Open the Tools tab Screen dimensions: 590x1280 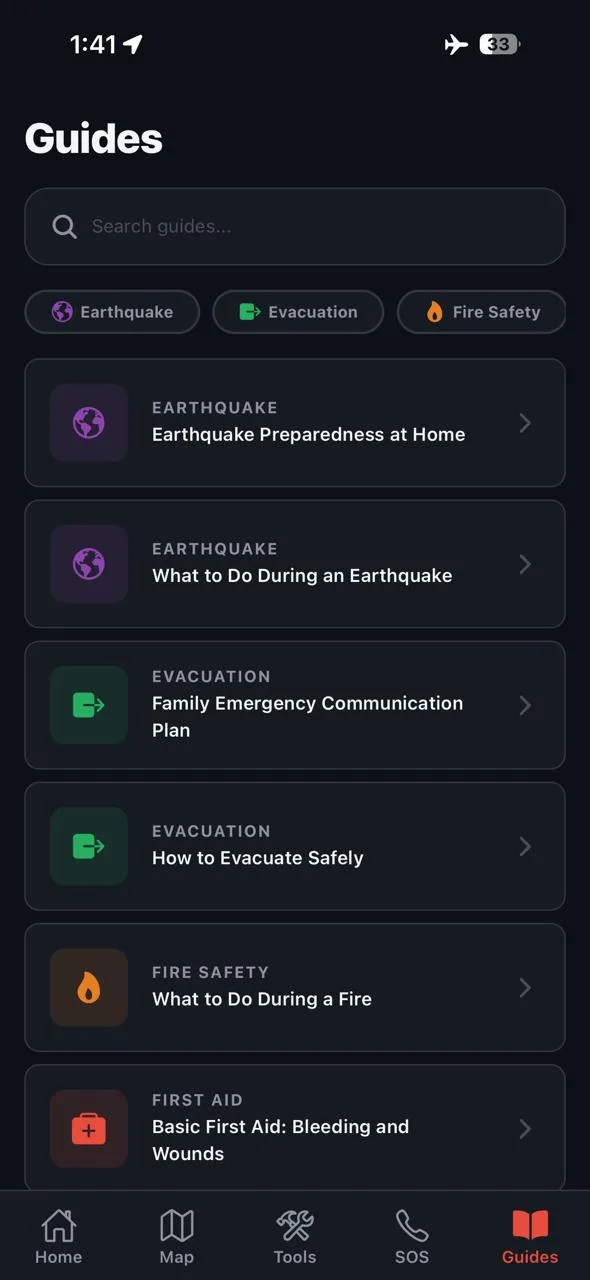[295, 1237]
